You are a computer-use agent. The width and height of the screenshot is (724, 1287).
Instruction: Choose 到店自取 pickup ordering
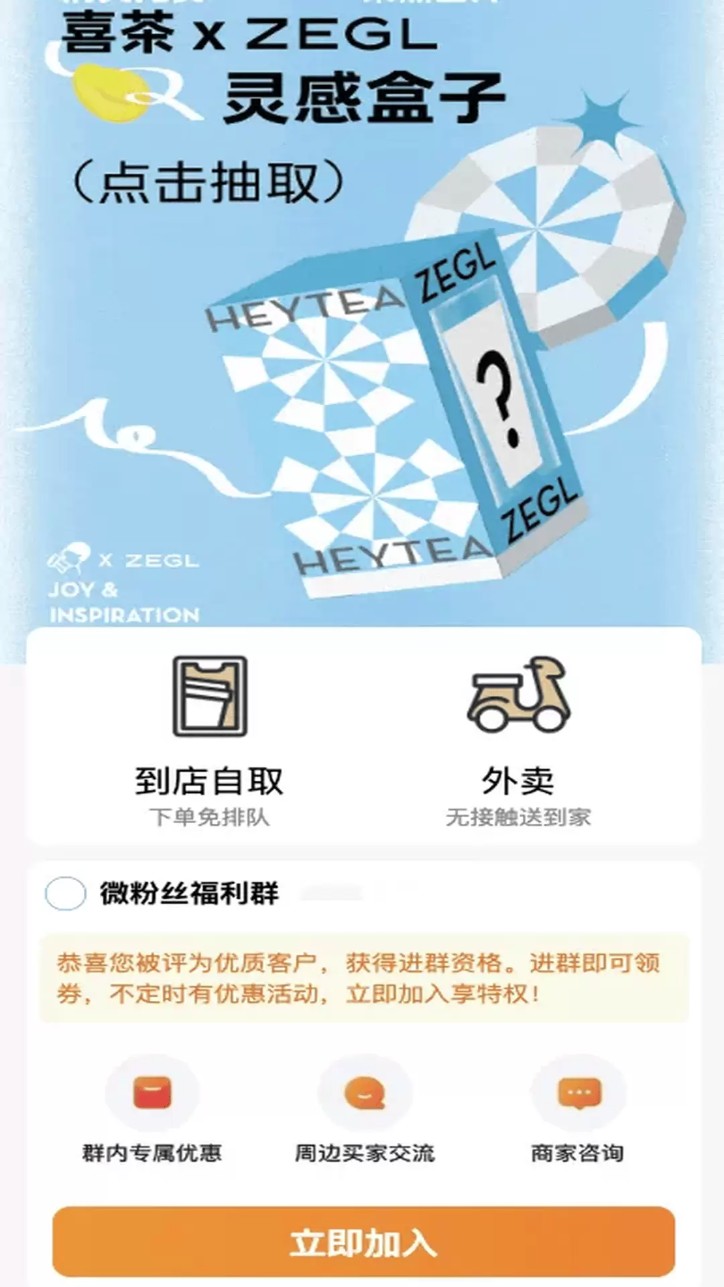209,740
